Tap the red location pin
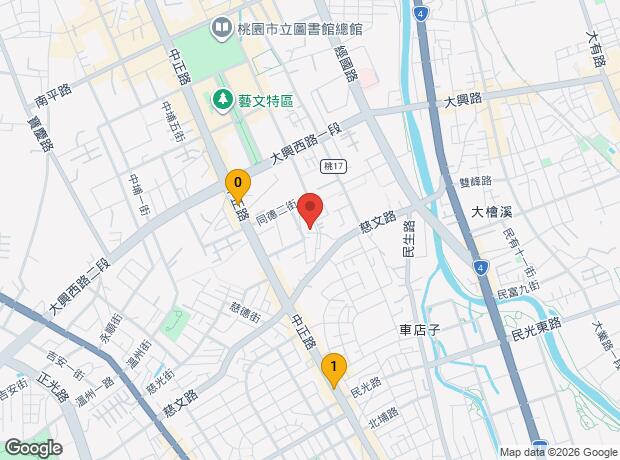Screen dimensions: 620x460 tap(310, 209)
